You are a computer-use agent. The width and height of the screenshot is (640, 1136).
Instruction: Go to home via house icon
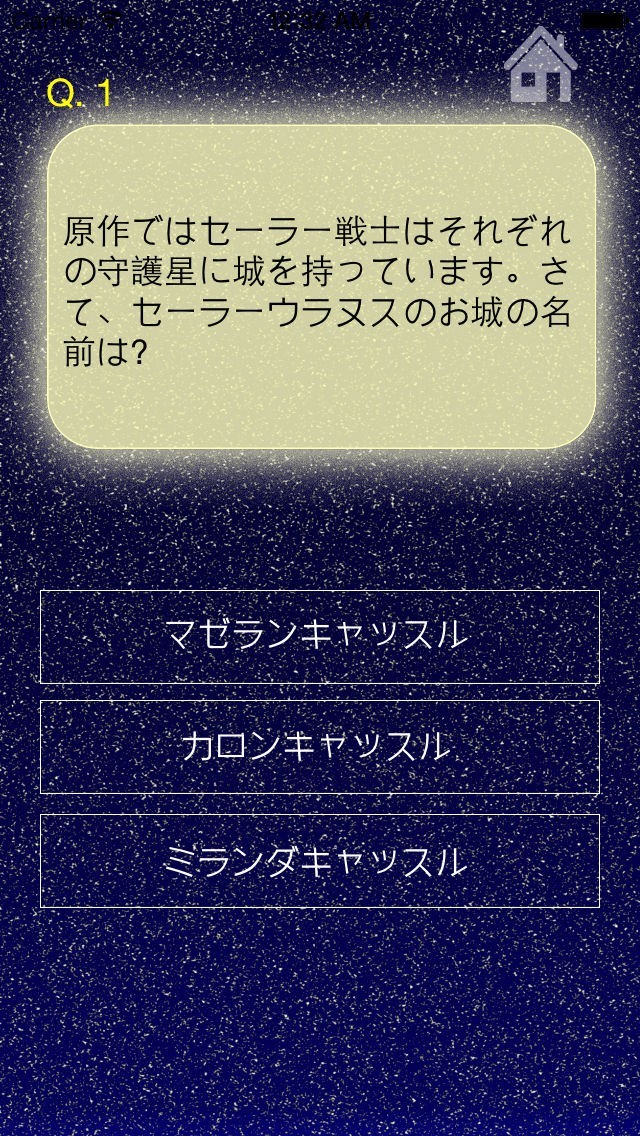pyautogui.click(x=541, y=66)
